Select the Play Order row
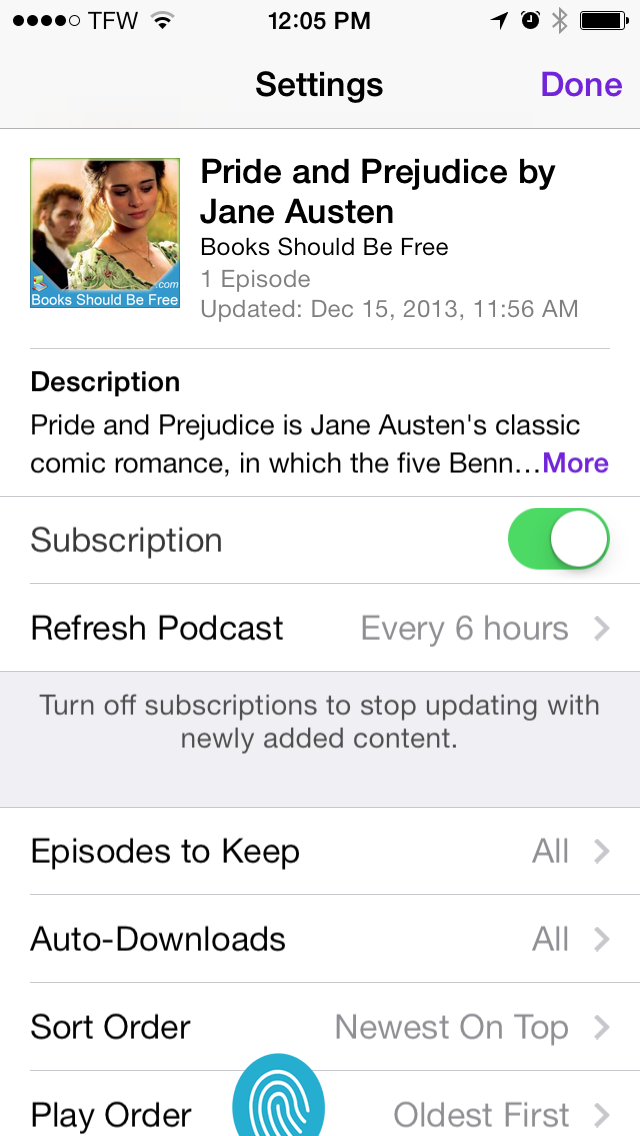The width and height of the screenshot is (640, 1136). coord(320,1104)
